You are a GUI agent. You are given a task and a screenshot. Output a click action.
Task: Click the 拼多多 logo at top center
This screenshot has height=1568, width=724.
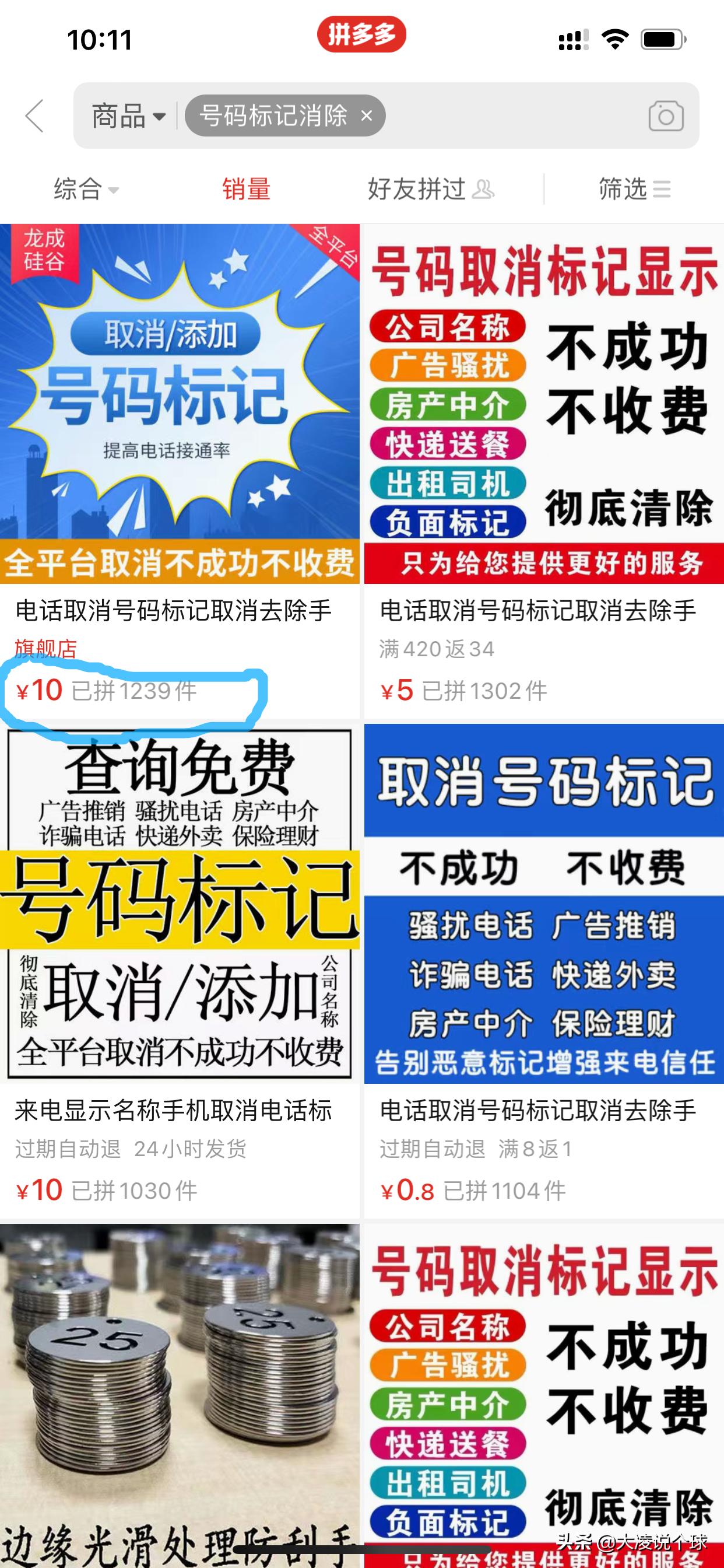(x=362, y=34)
